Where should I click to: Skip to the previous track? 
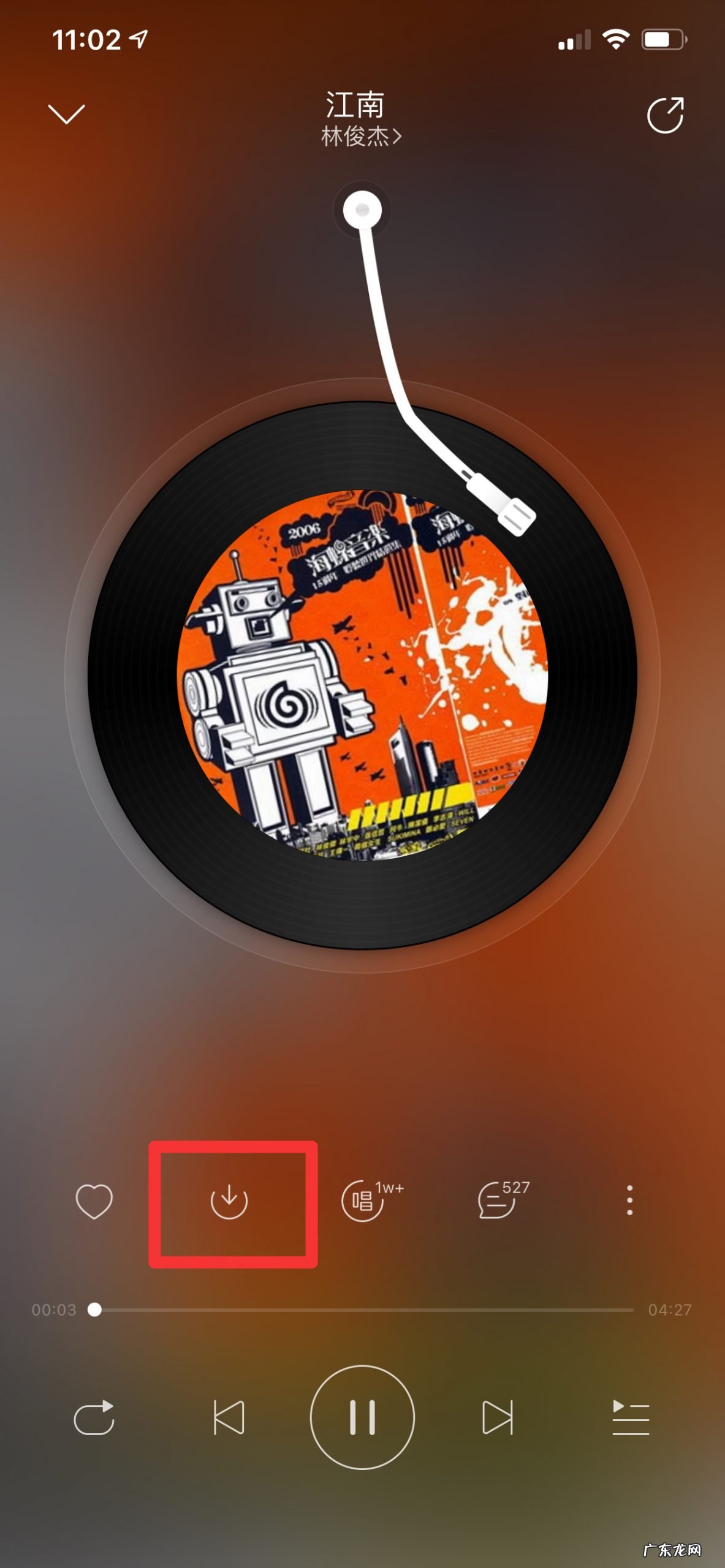229,1417
